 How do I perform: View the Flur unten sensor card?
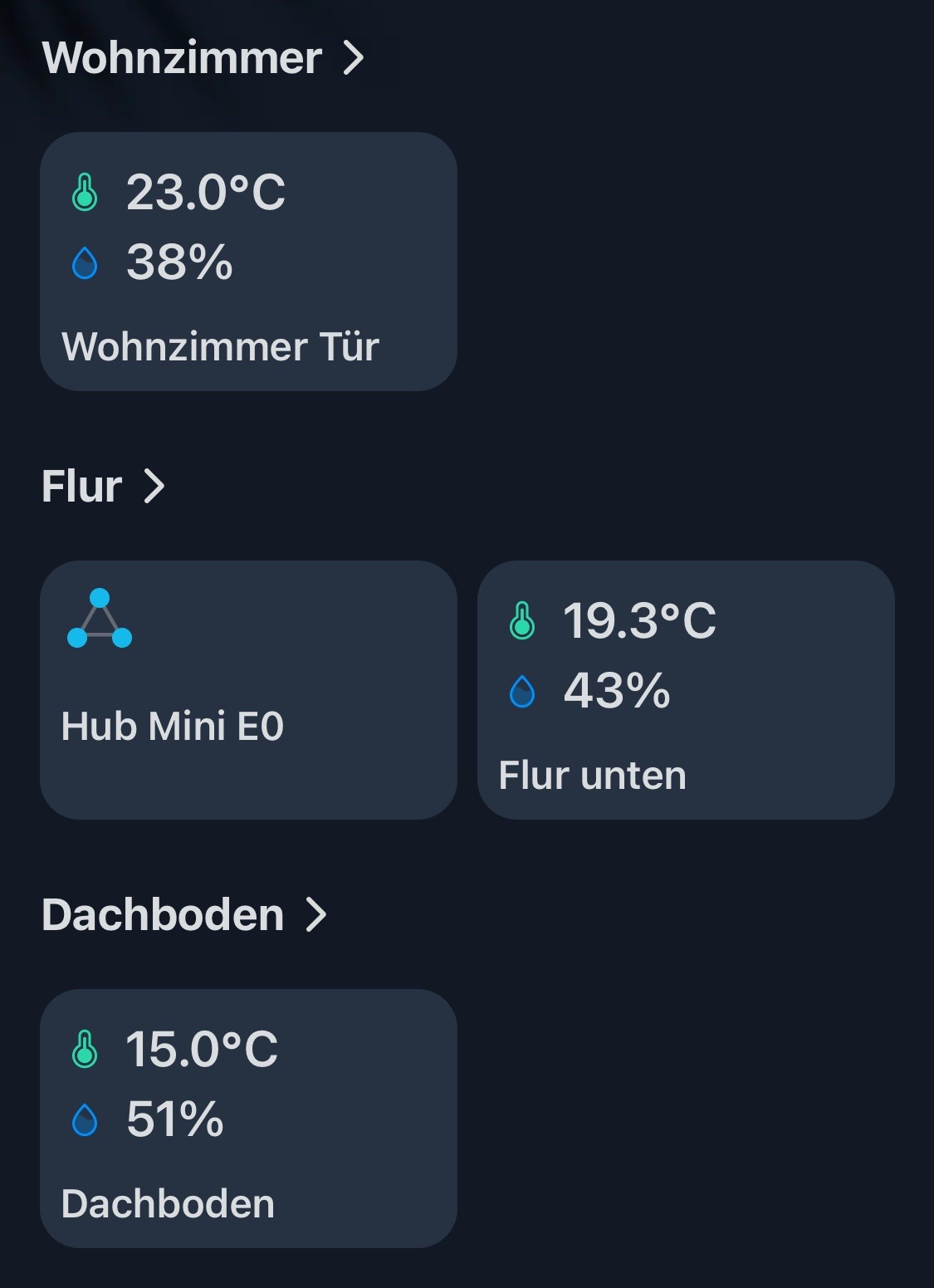tap(686, 690)
